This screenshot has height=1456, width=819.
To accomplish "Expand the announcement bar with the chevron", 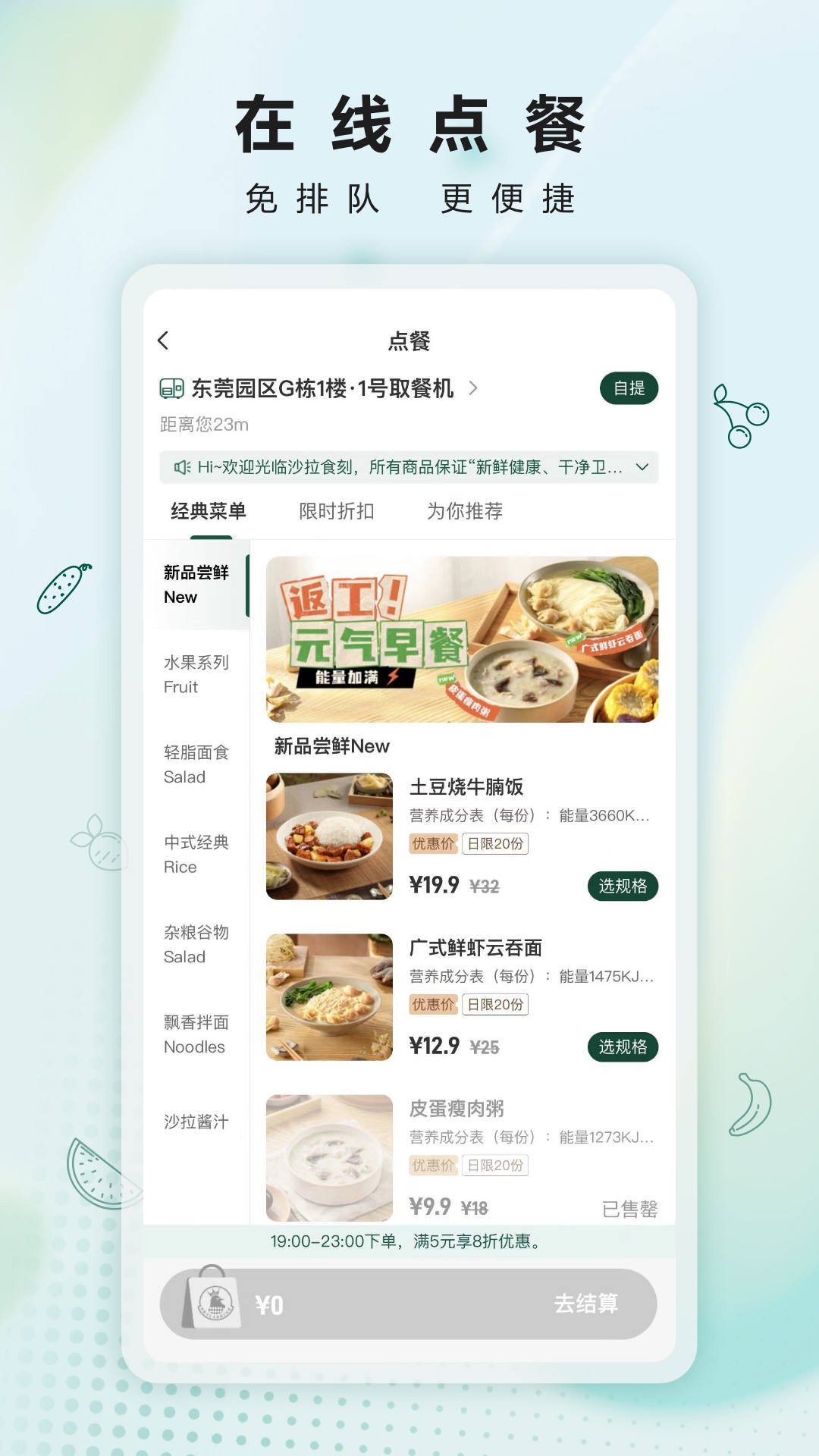I will (x=641, y=468).
